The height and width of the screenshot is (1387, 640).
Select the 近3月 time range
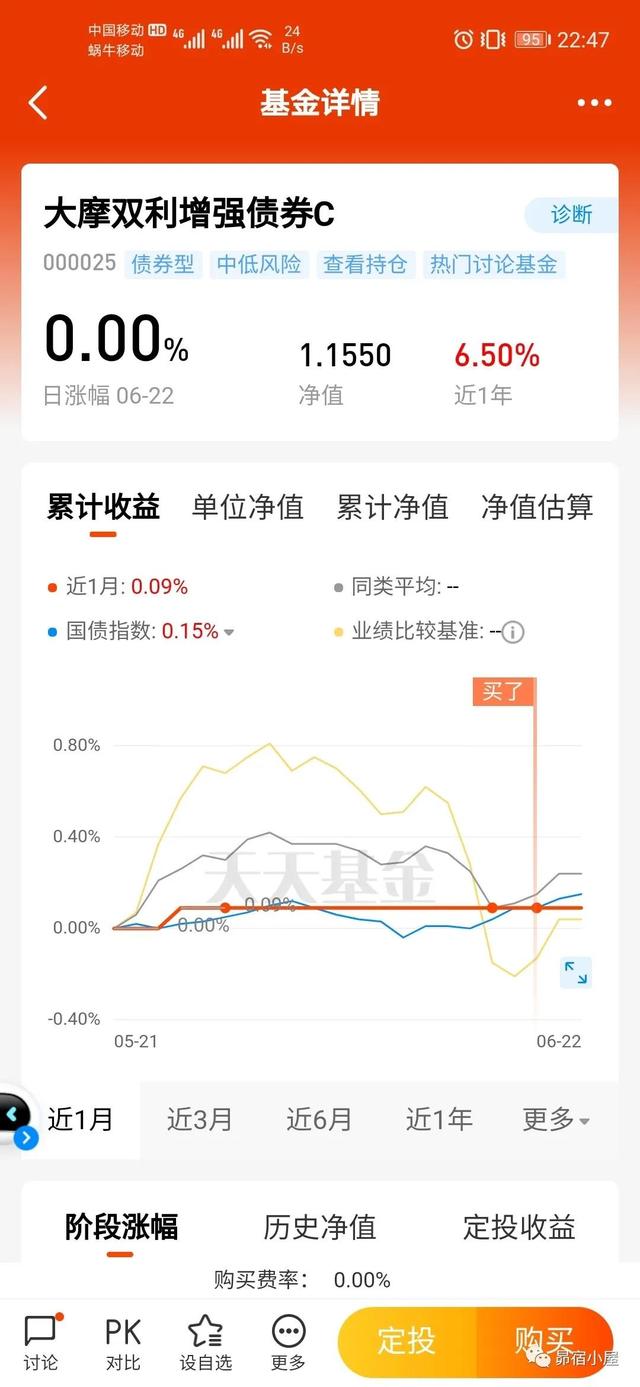[x=199, y=1119]
